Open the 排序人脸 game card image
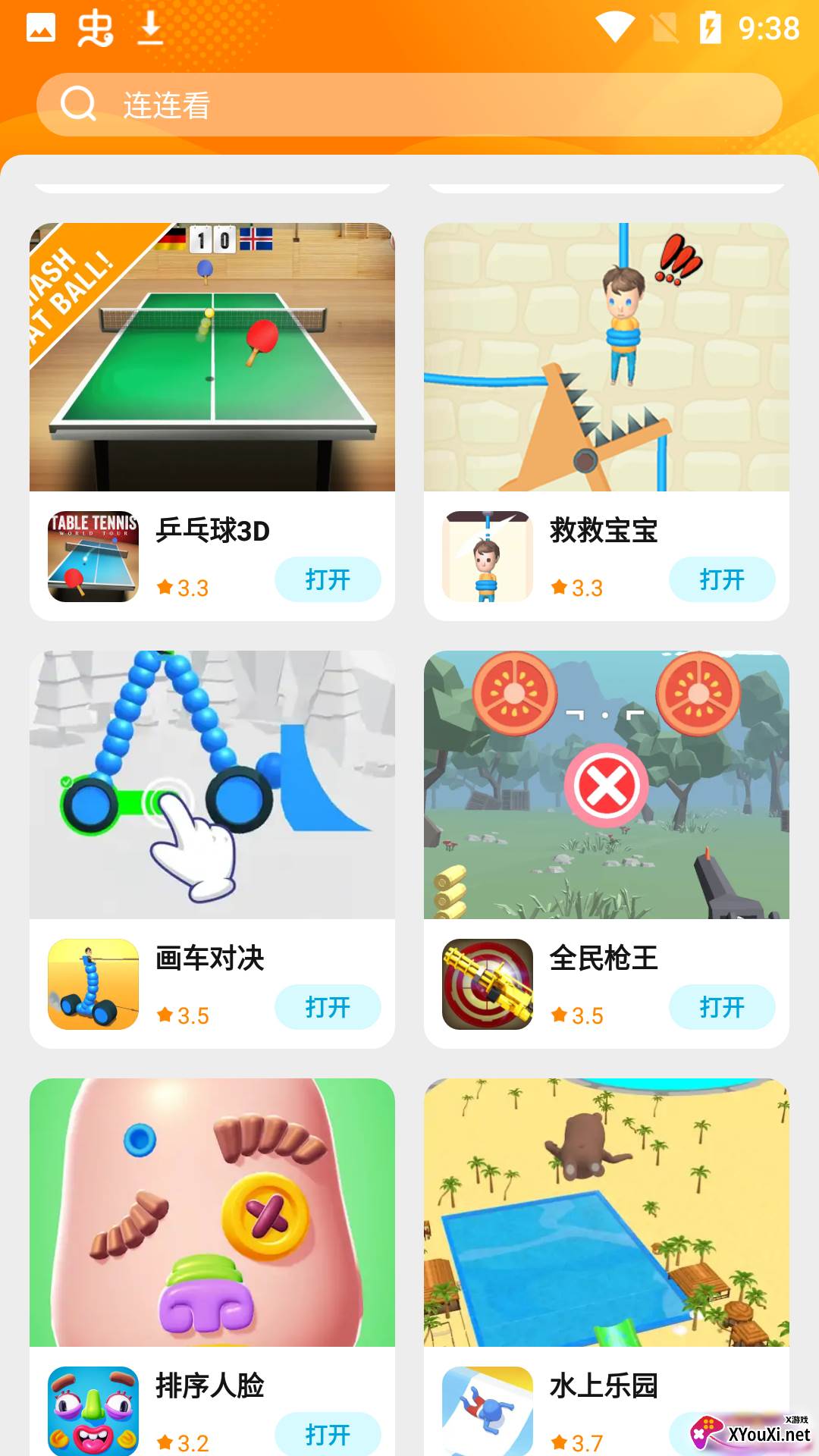 click(x=212, y=1213)
